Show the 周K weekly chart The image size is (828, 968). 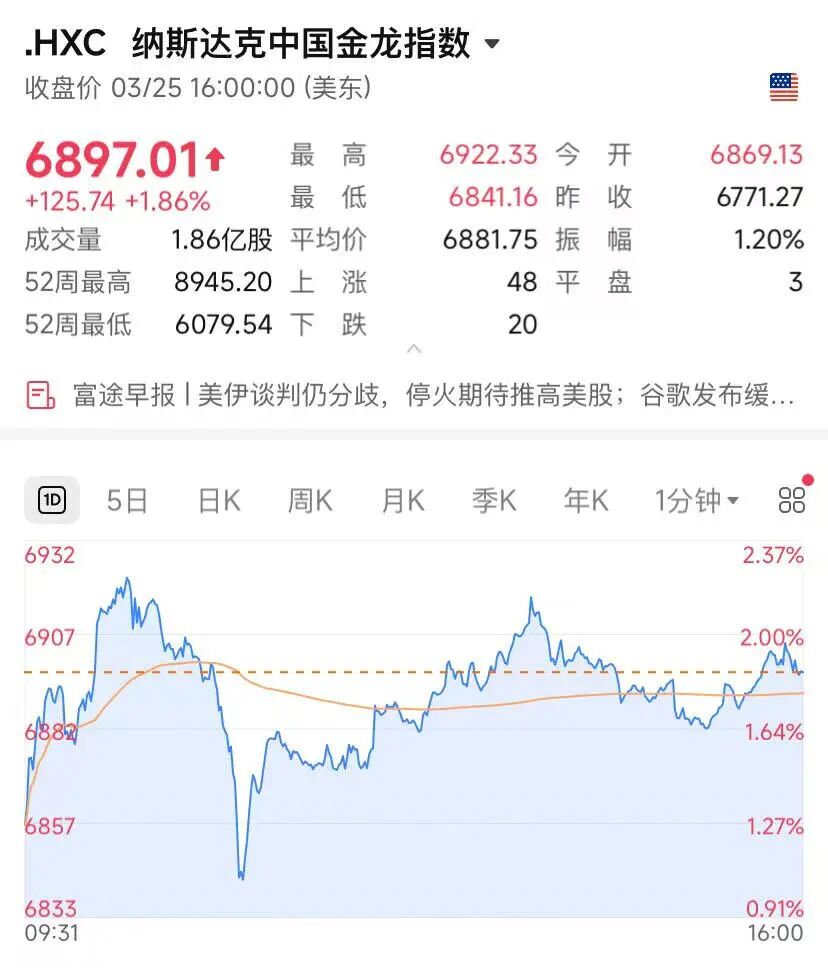point(310,500)
